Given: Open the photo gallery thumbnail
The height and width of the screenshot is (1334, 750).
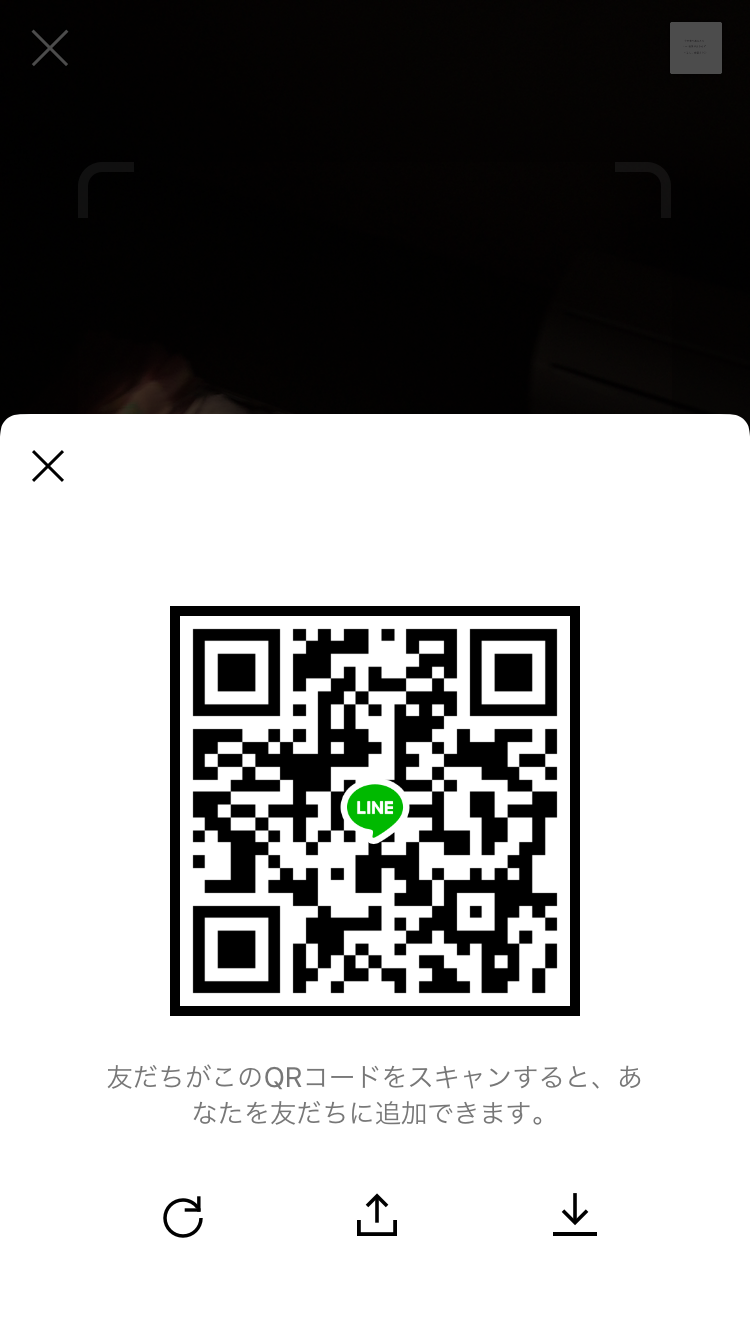Looking at the screenshot, I should pyautogui.click(x=695, y=48).
